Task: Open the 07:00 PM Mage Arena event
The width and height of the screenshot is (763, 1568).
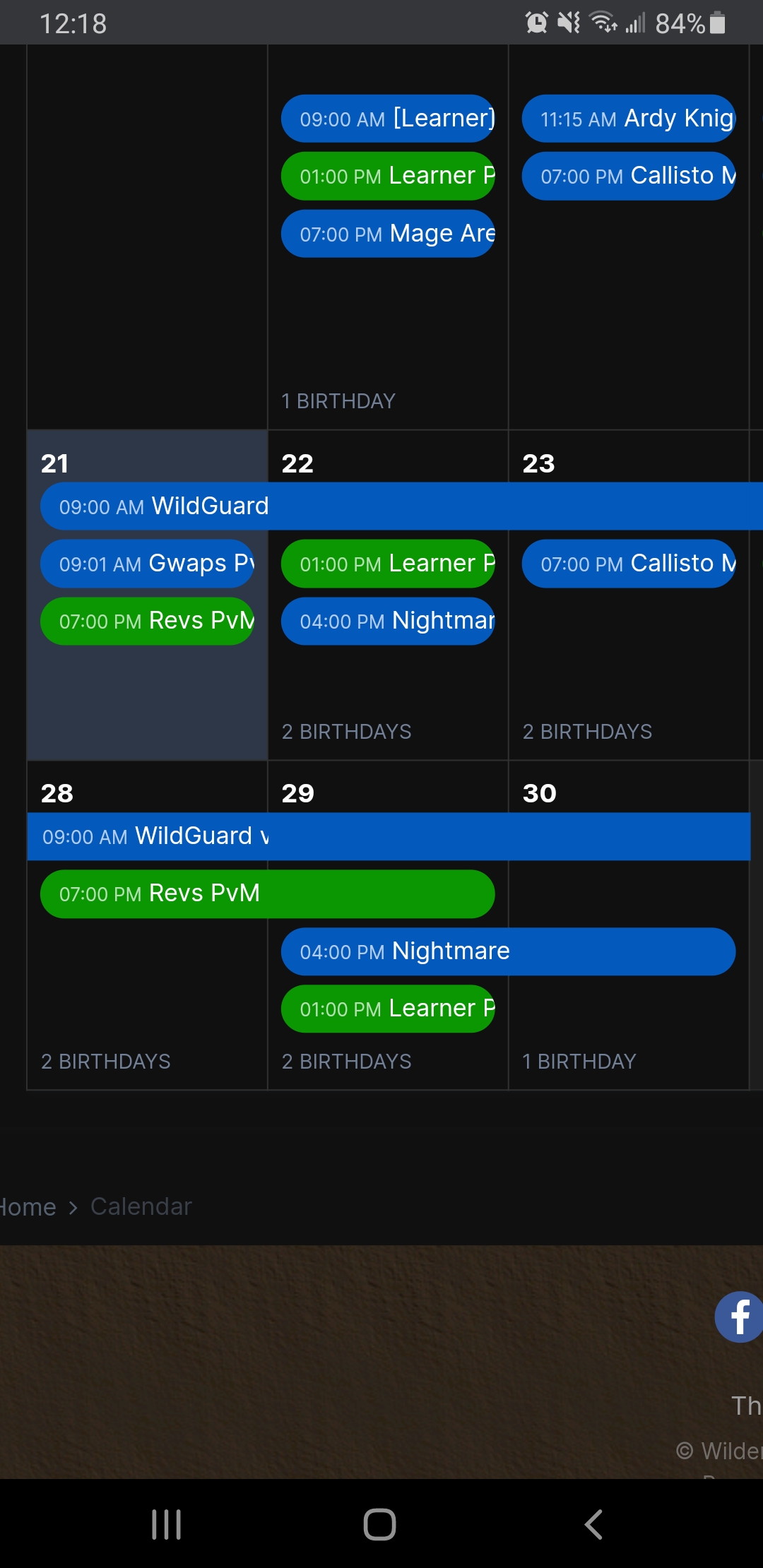Action: pos(388,234)
